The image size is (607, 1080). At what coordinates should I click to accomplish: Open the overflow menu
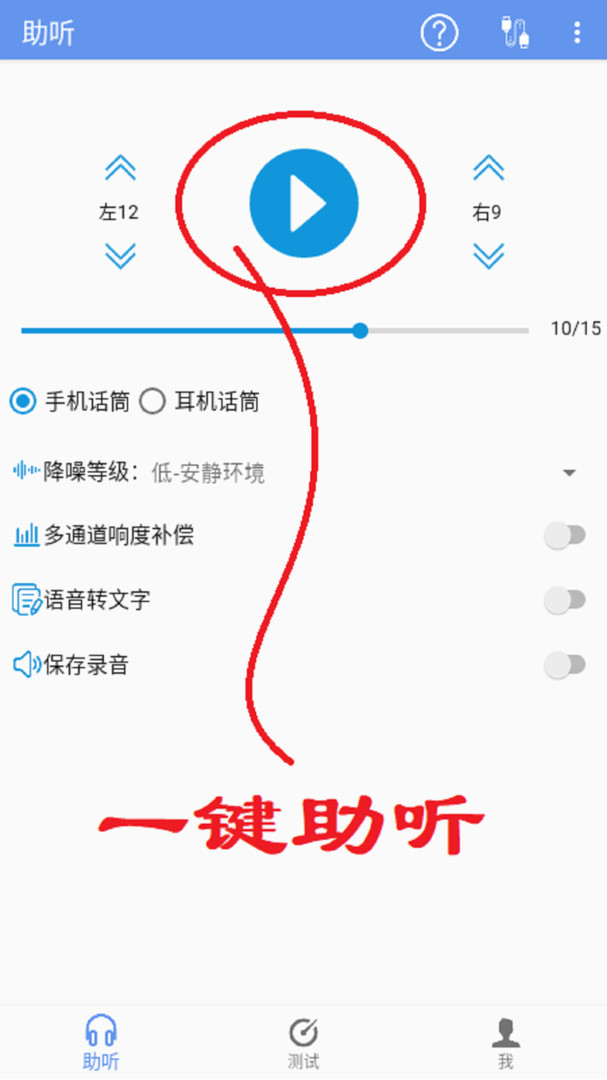coord(577,32)
